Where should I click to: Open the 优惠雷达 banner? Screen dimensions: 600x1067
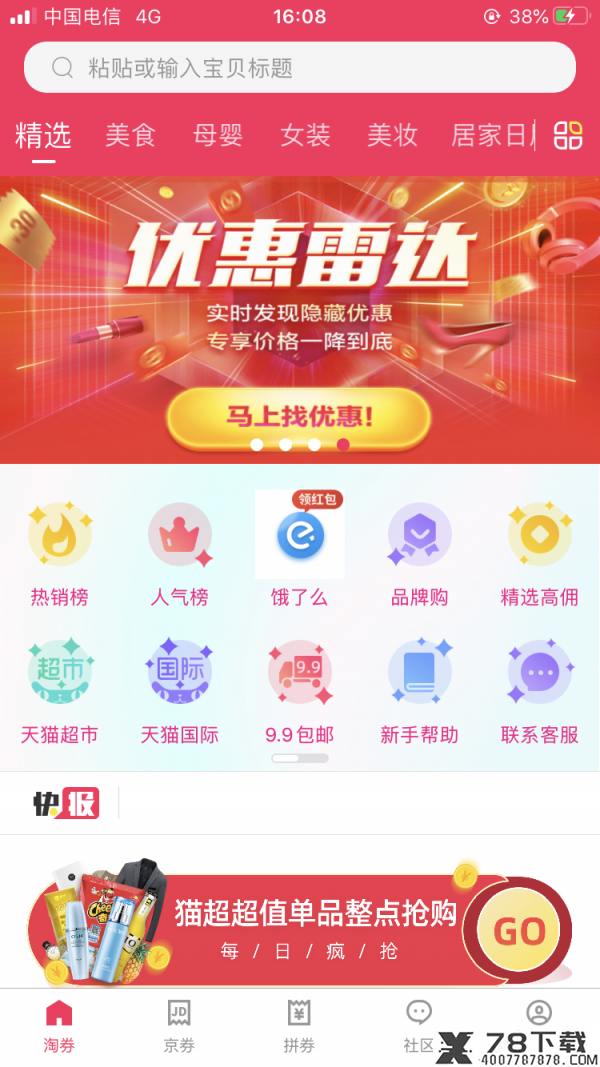[x=300, y=320]
